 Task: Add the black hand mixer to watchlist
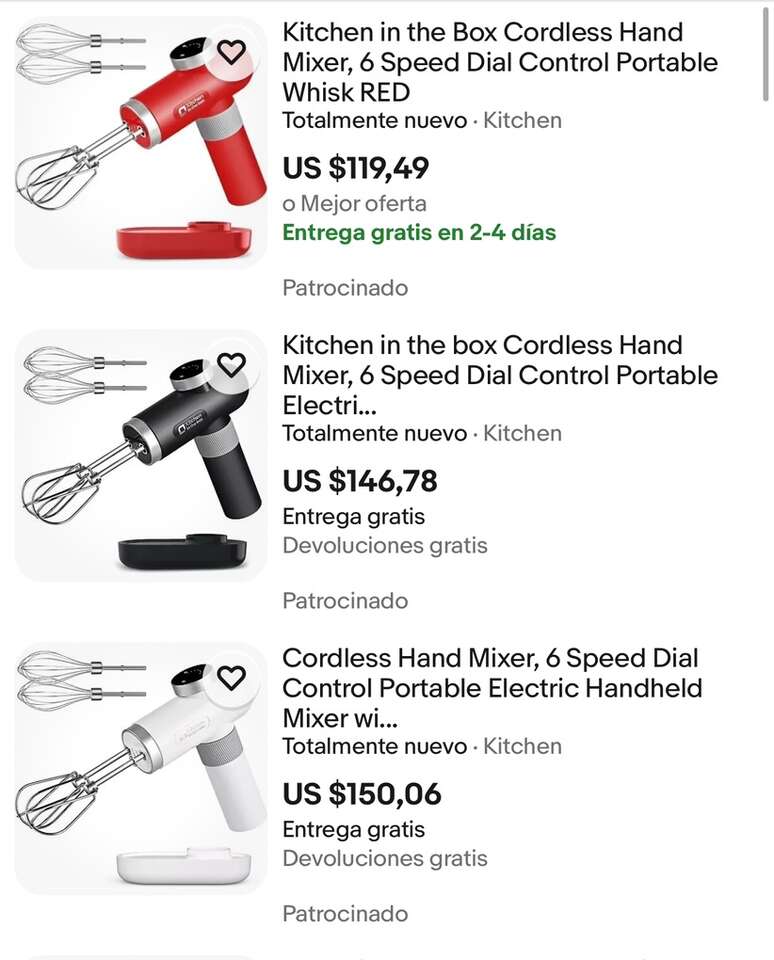coord(231,365)
